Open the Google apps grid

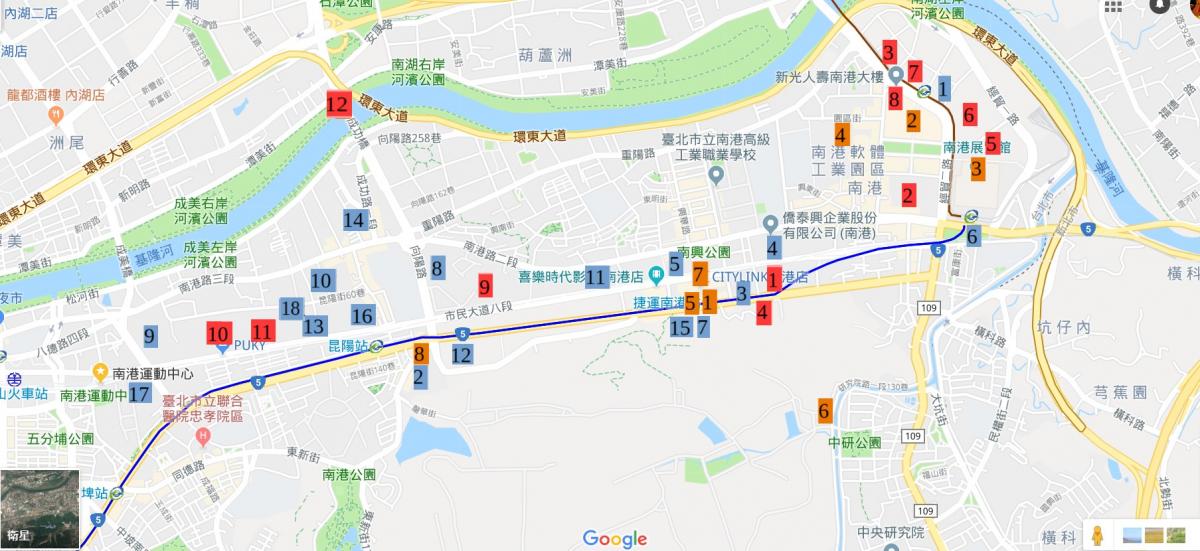click(1112, 7)
